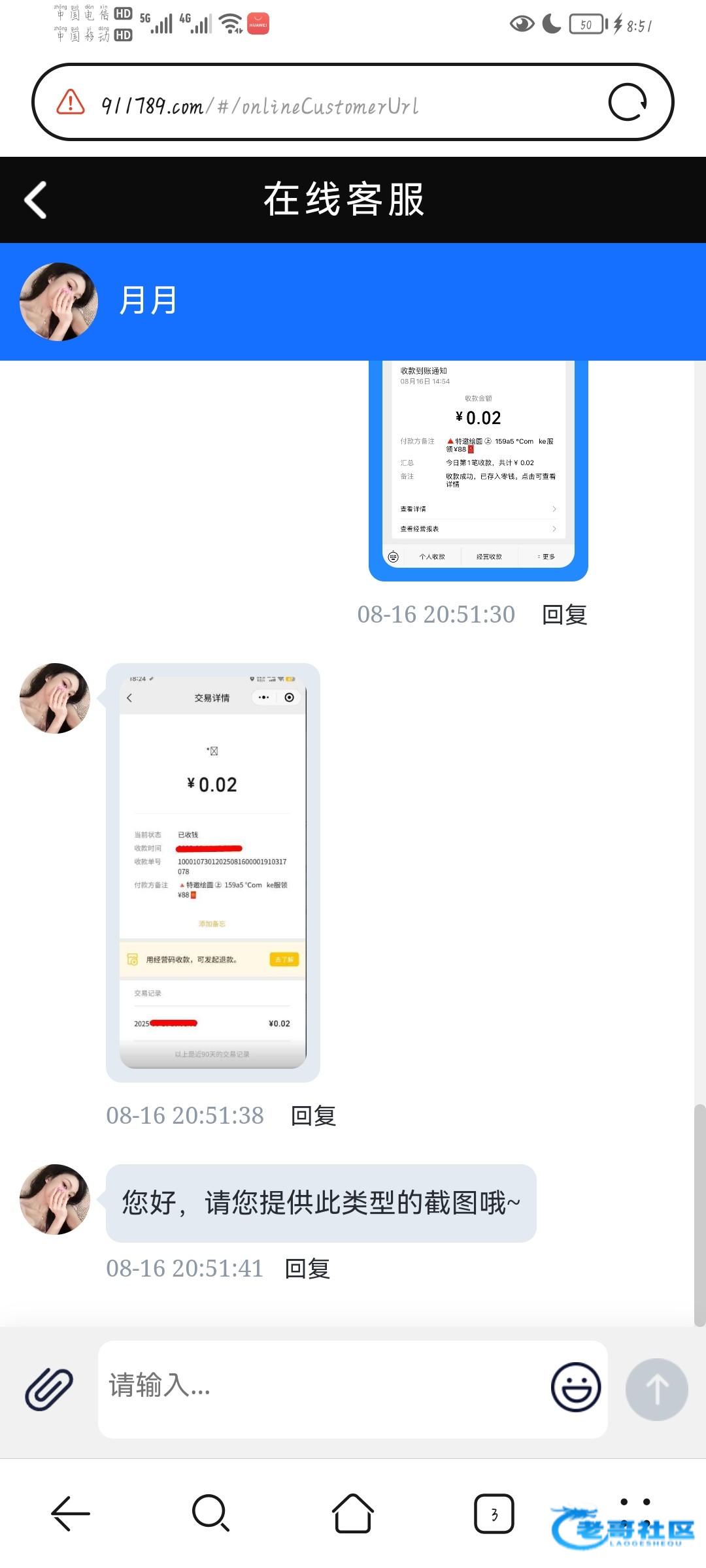
Task: Go to the browser home page
Action: [353, 1512]
